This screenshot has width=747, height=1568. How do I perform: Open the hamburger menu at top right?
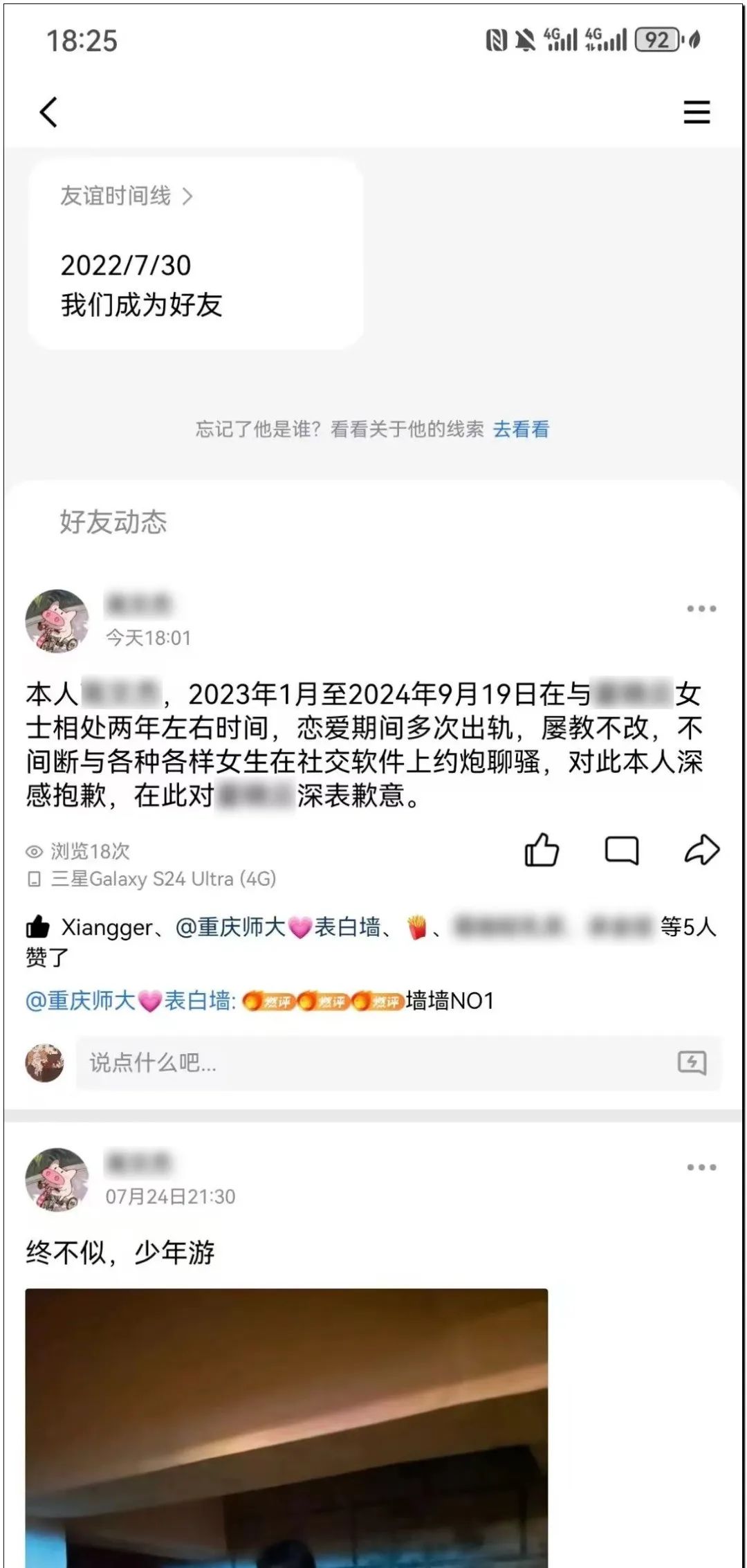[697, 112]
